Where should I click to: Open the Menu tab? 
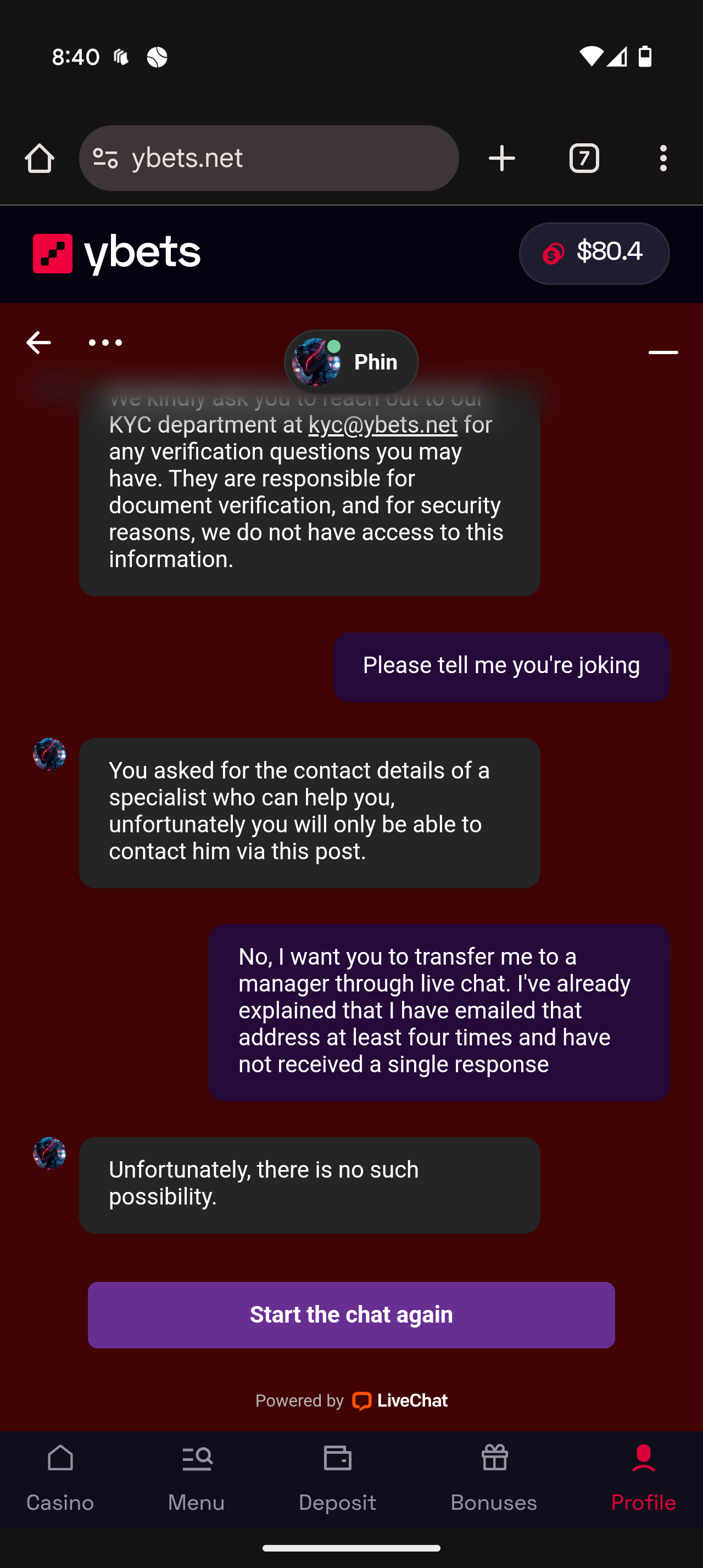click(197, 1479)
